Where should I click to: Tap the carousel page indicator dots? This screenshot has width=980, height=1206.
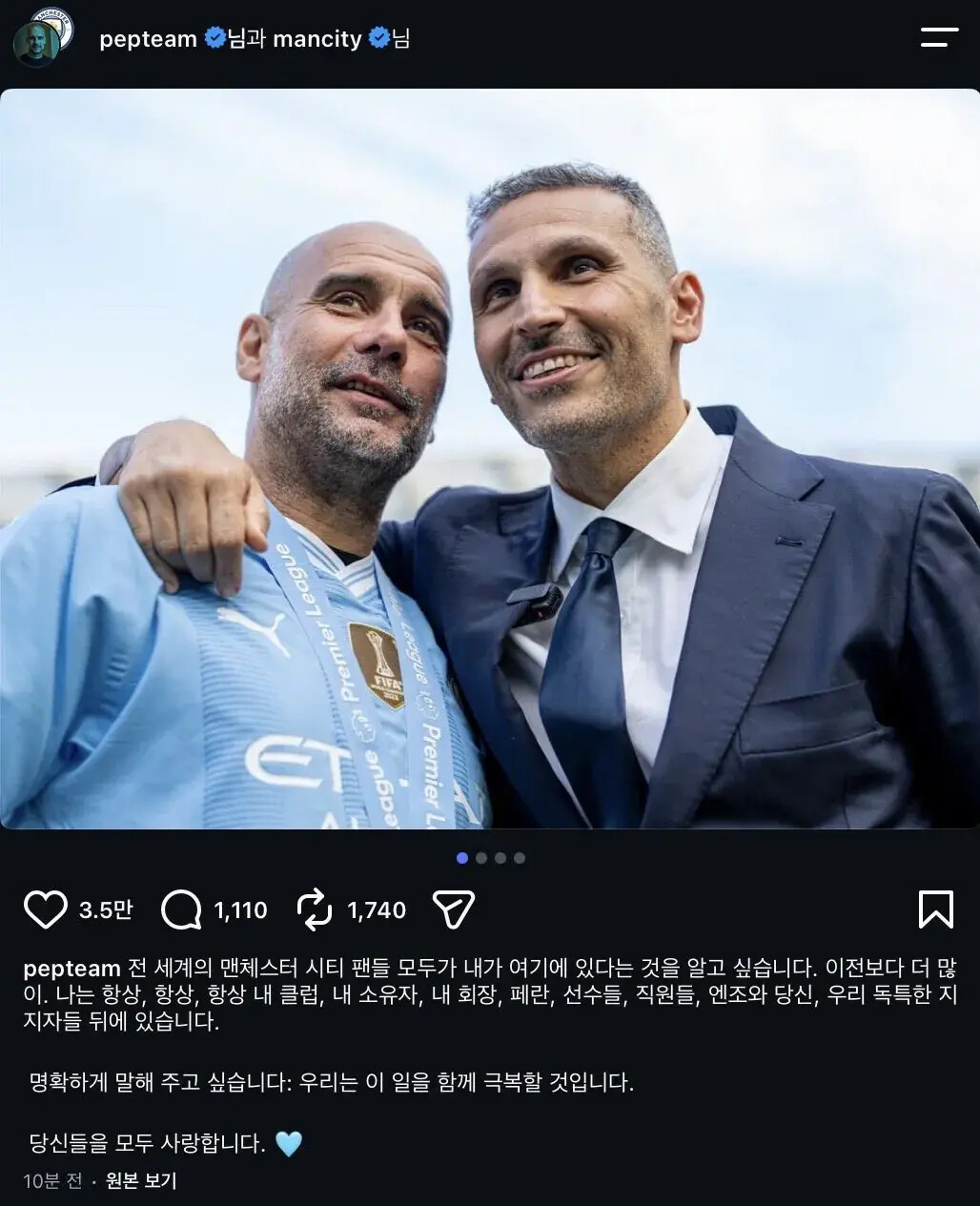490,858
